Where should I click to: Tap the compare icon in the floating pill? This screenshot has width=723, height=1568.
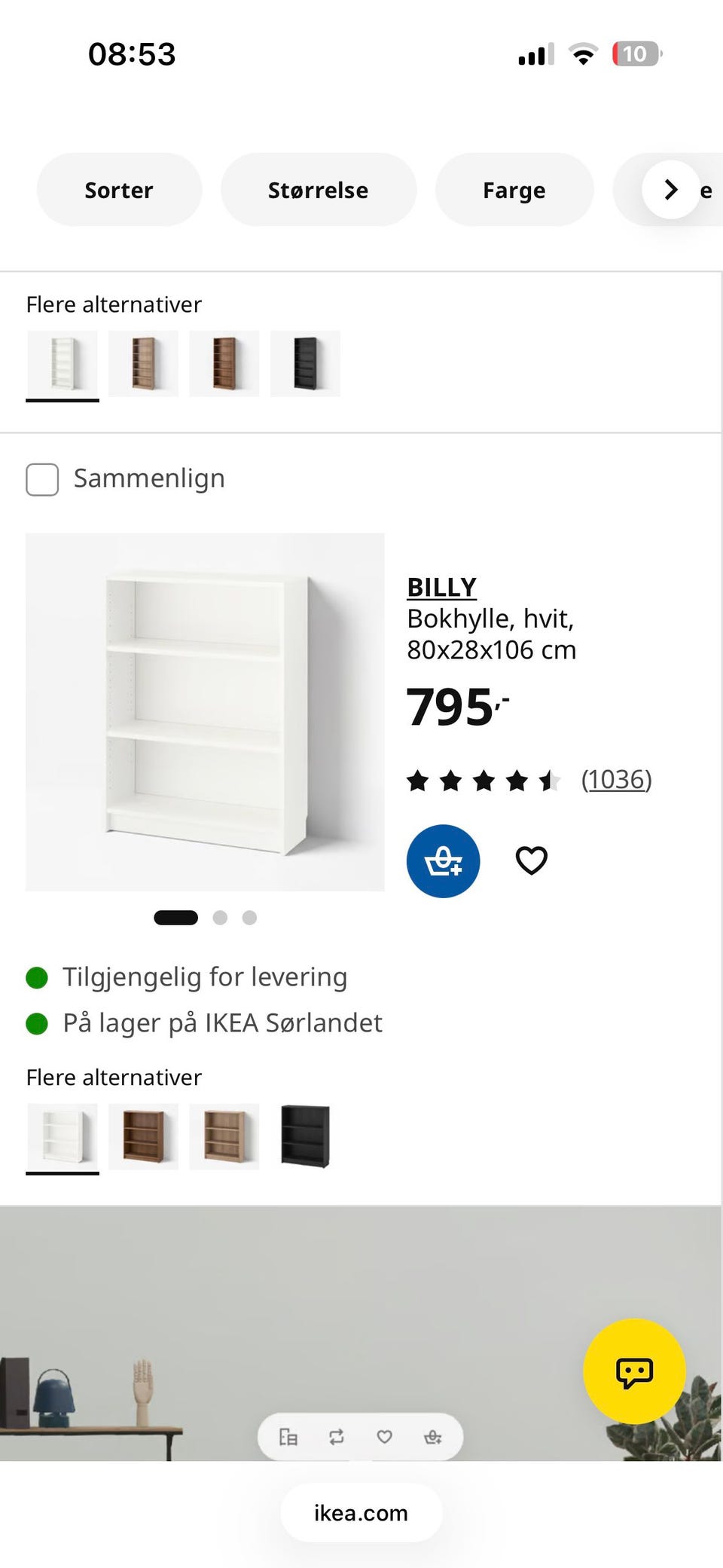pos(288,1437)
